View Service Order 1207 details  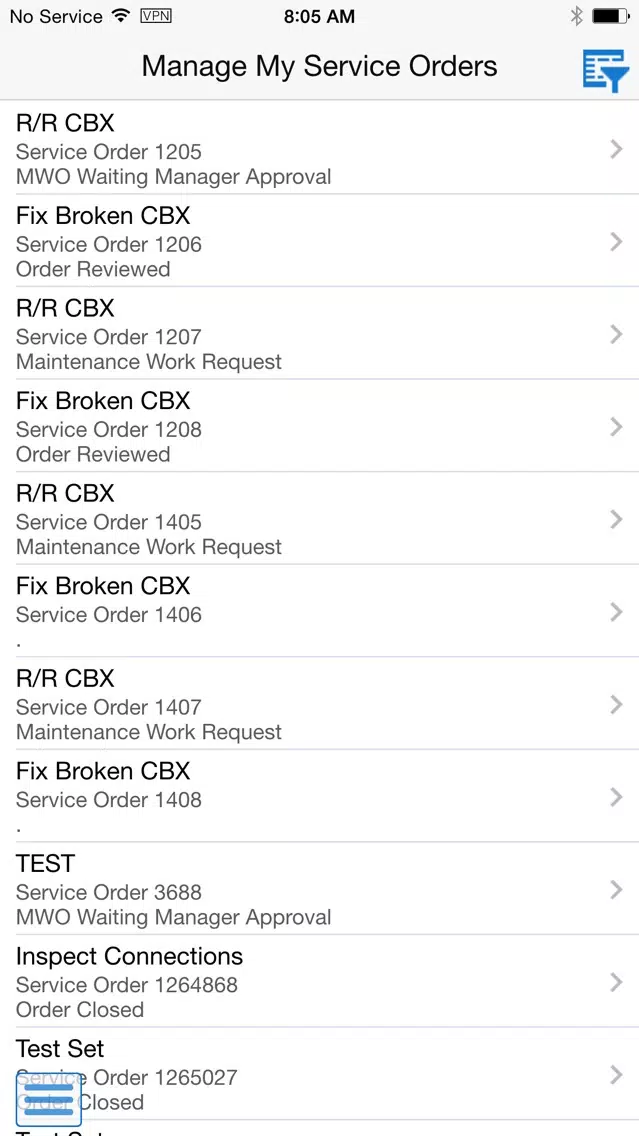pyautogui.click(x=320, y=333)
